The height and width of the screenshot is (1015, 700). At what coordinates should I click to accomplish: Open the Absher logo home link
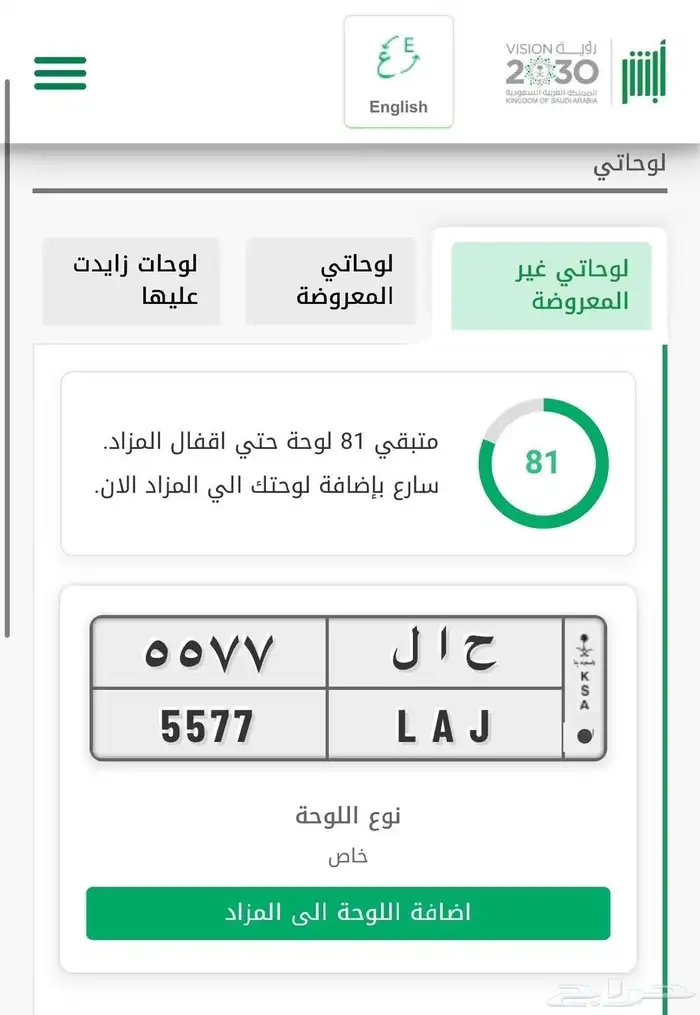point(641,71)
